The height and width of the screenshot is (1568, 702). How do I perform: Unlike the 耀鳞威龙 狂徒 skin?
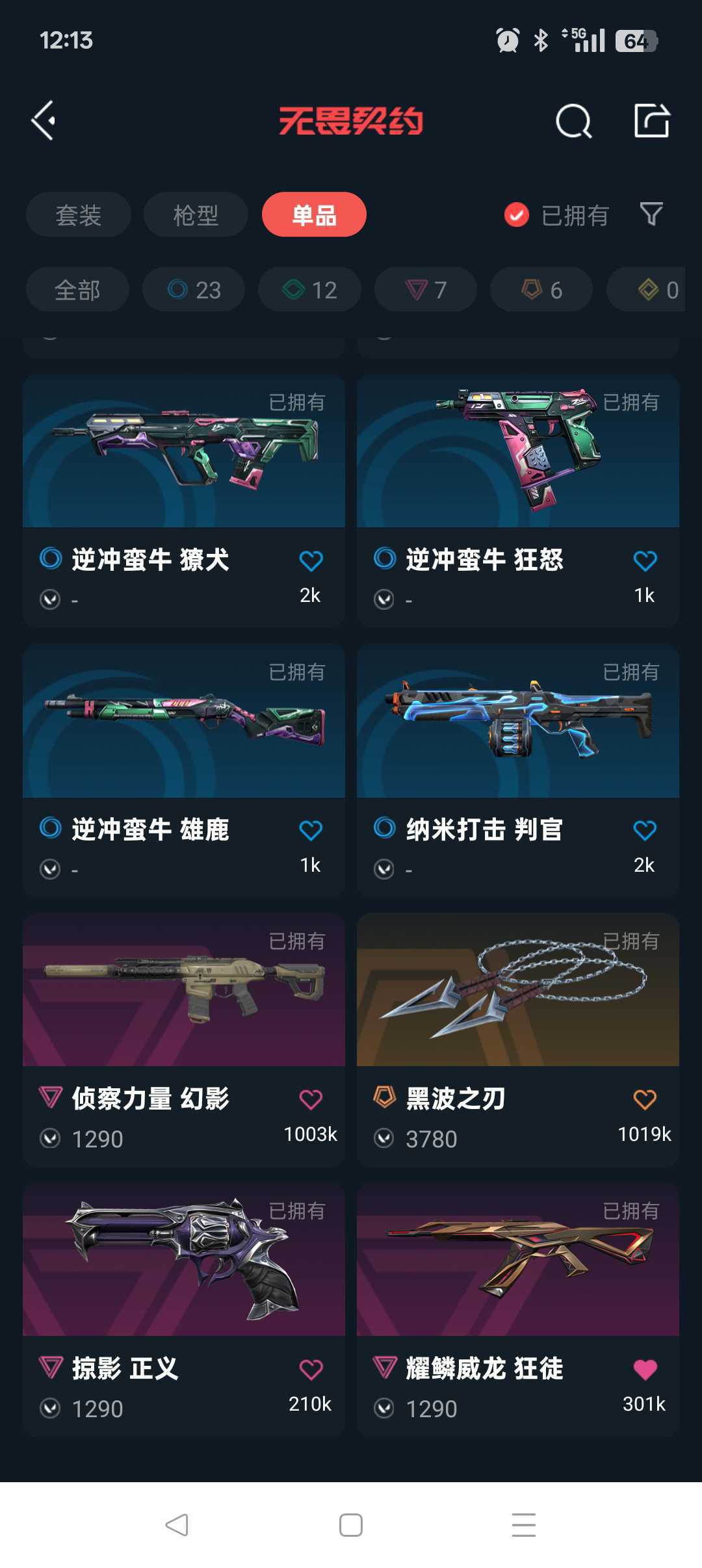(645, 1369)
